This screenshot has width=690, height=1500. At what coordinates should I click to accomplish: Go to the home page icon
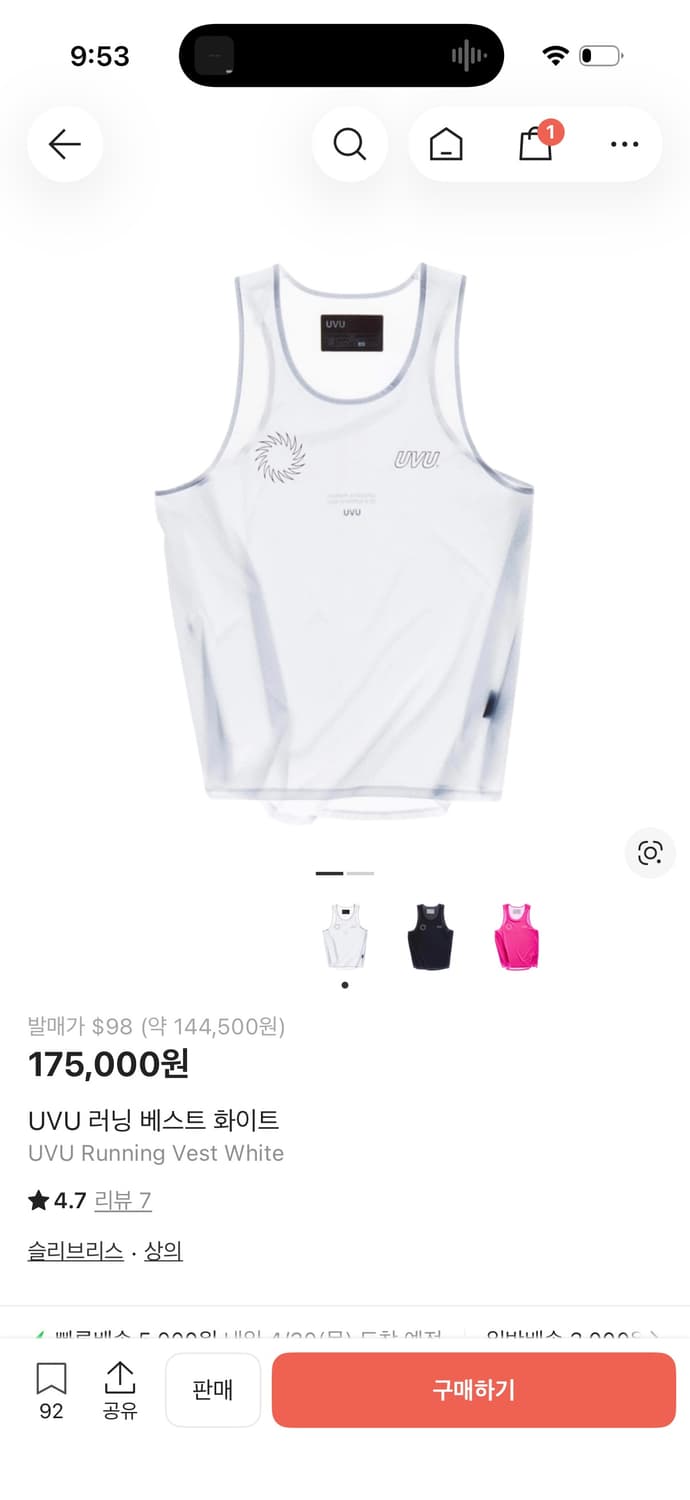tap(446, 145)
